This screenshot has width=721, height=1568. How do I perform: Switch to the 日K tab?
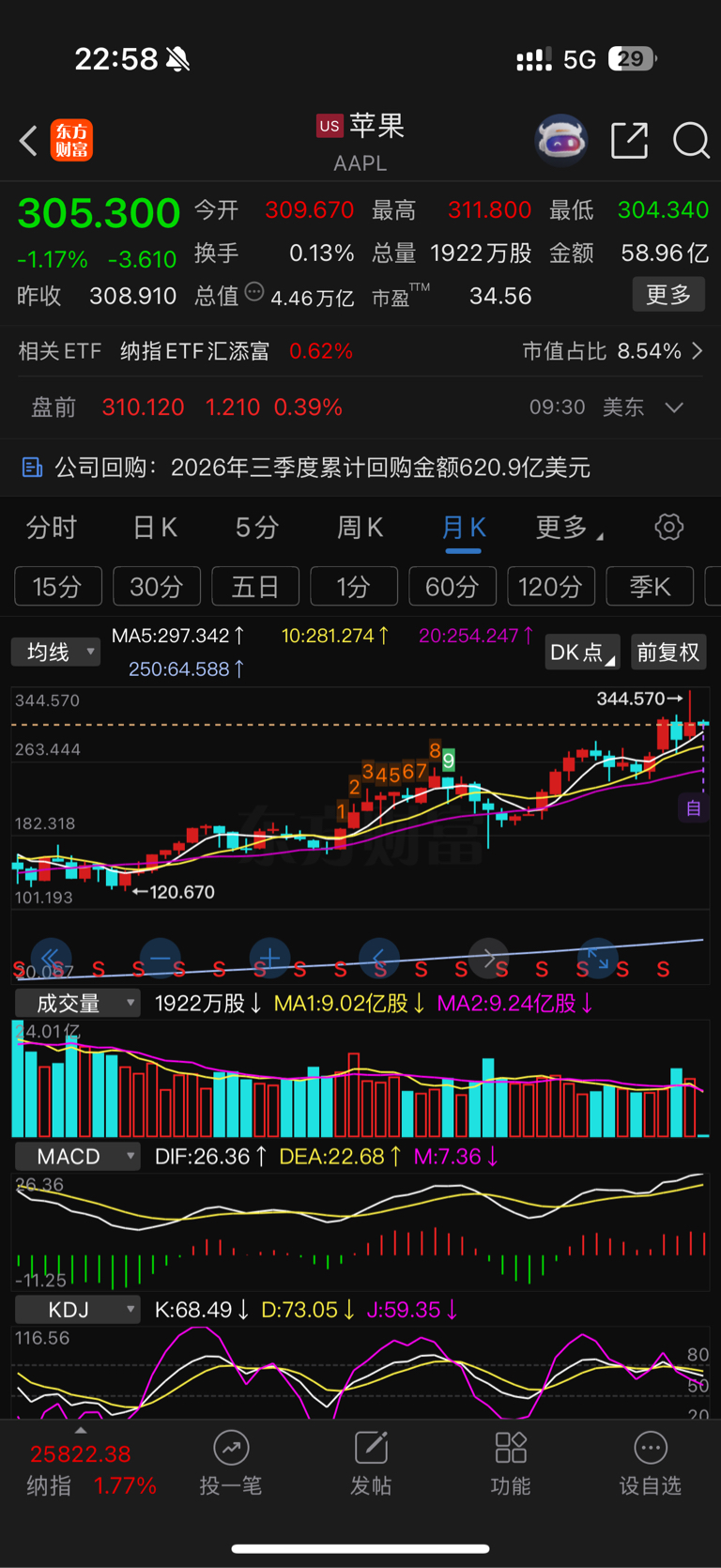(155, 528)
